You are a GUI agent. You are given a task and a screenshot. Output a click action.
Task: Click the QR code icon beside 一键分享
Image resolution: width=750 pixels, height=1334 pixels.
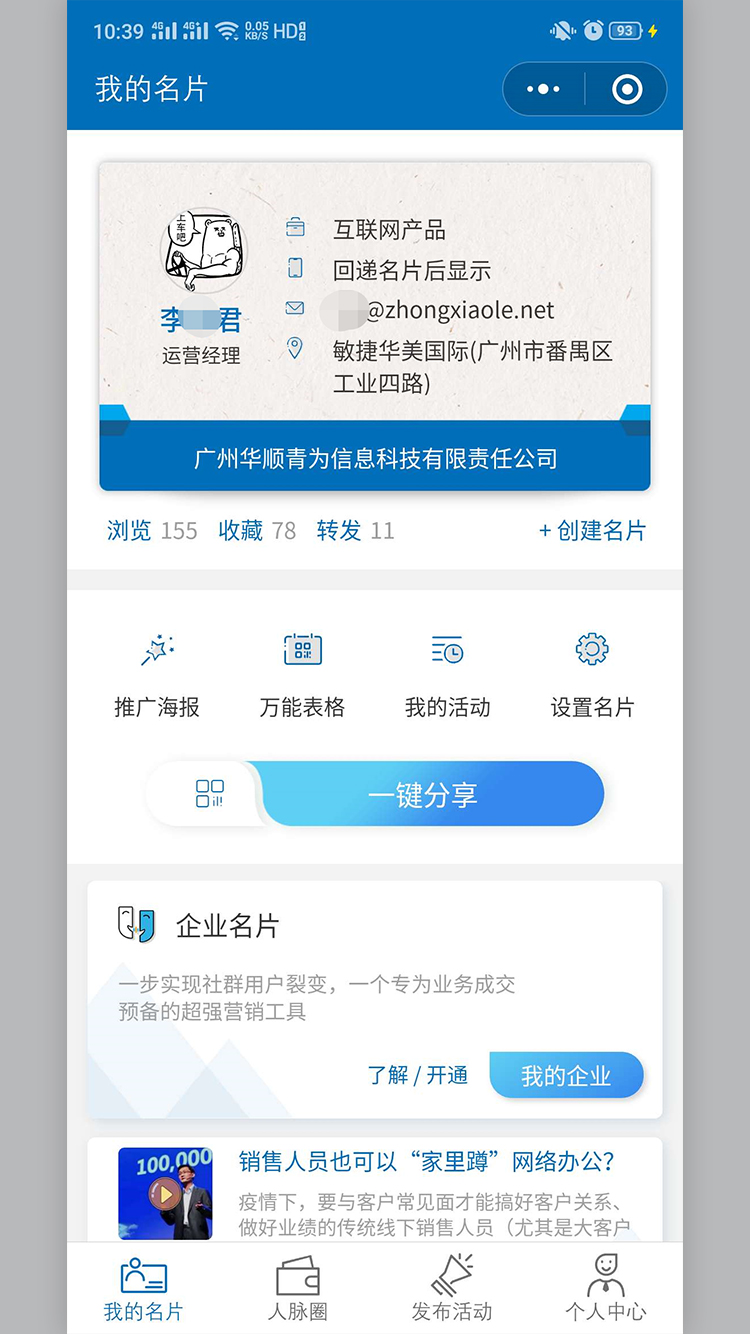pyautogui.click(x=208, y=793)
